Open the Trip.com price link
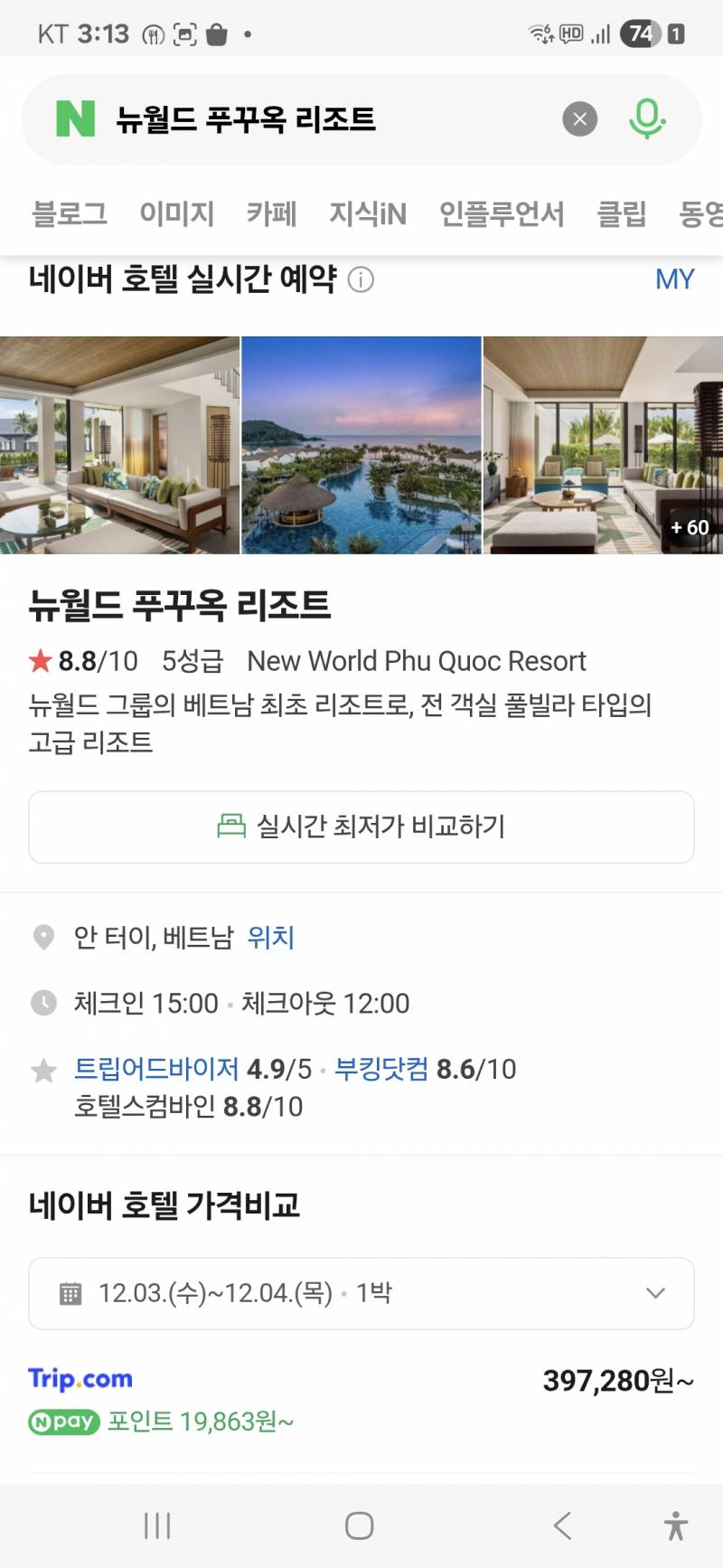The image size is (723, 1568). click(79, 1378)
